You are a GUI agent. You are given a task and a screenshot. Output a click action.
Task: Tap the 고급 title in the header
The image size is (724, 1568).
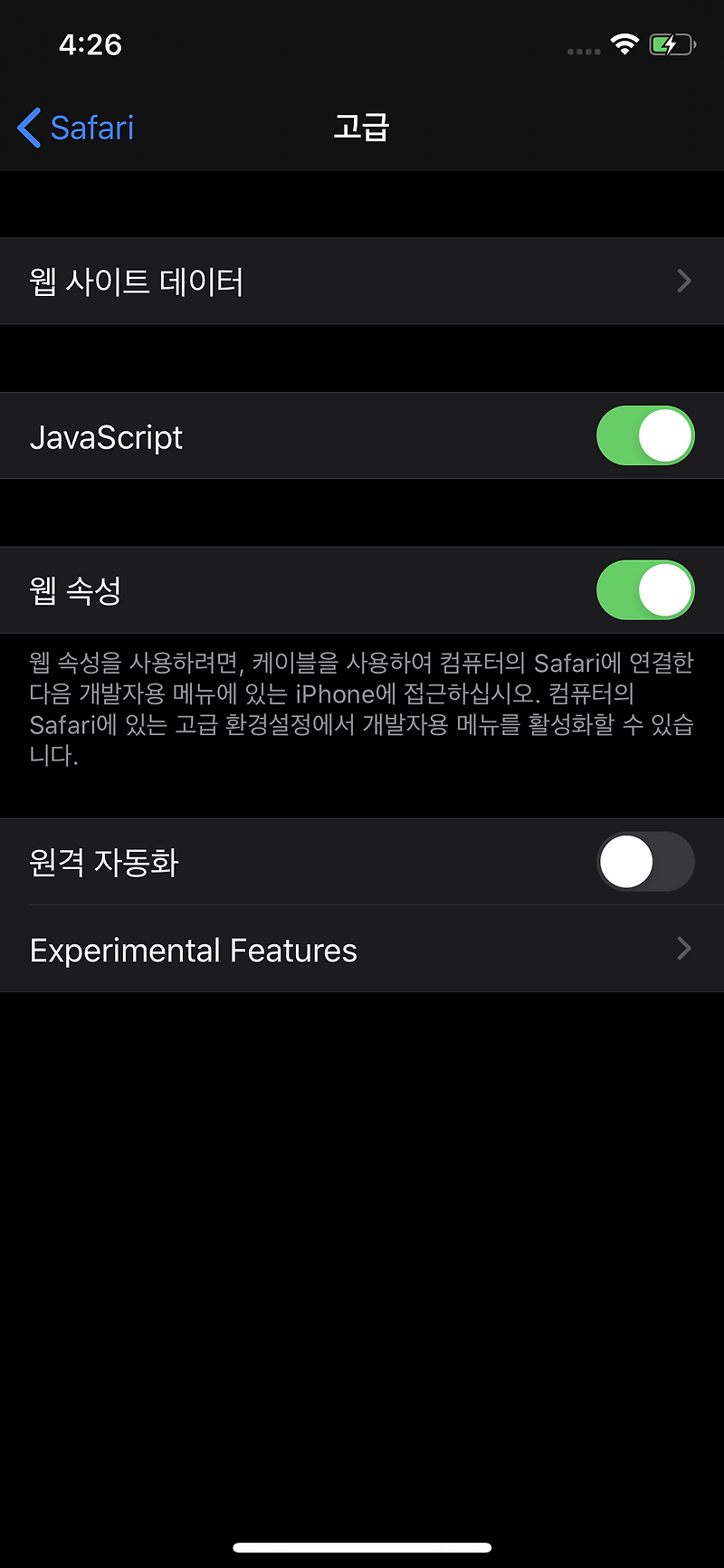[361, 128]
